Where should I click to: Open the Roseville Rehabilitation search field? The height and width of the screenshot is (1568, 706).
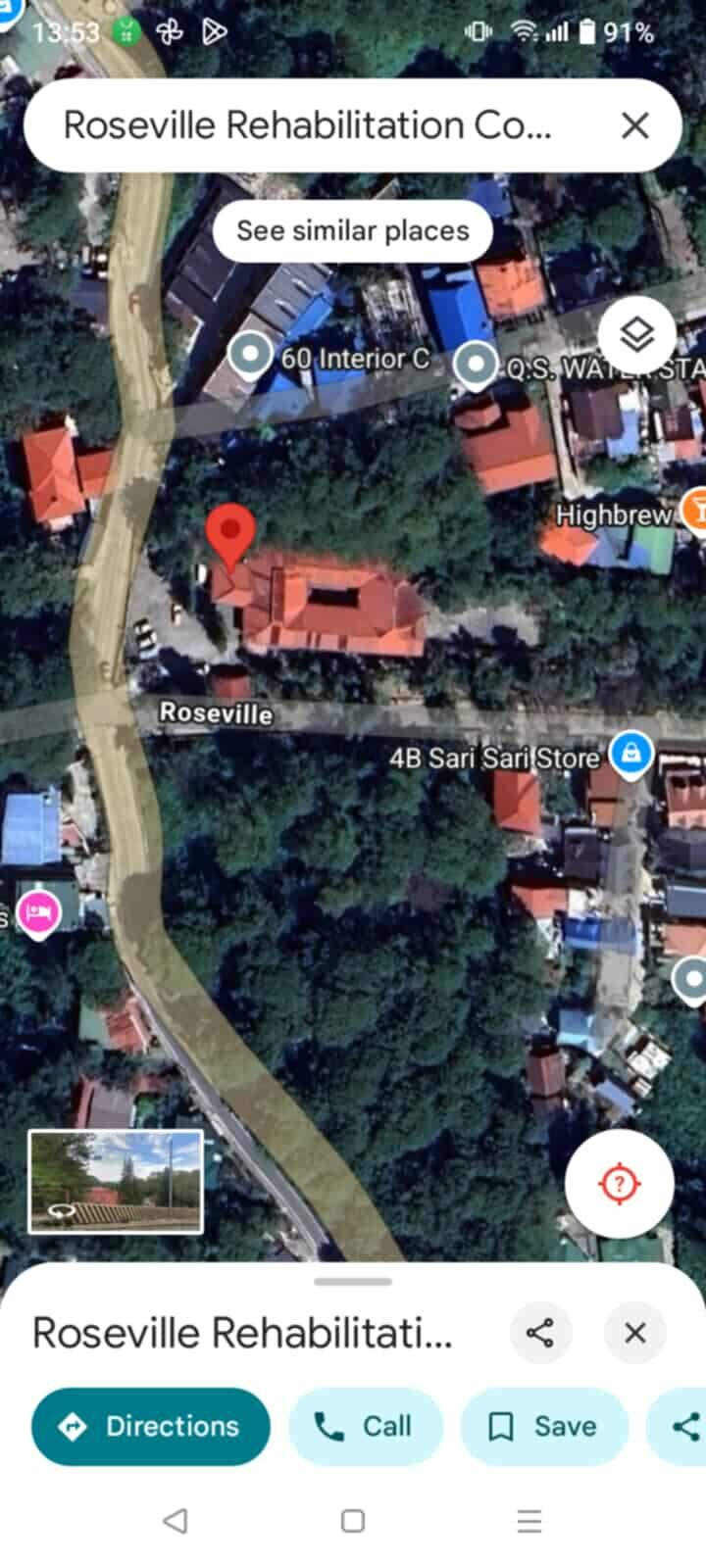[x=309, y=125]
